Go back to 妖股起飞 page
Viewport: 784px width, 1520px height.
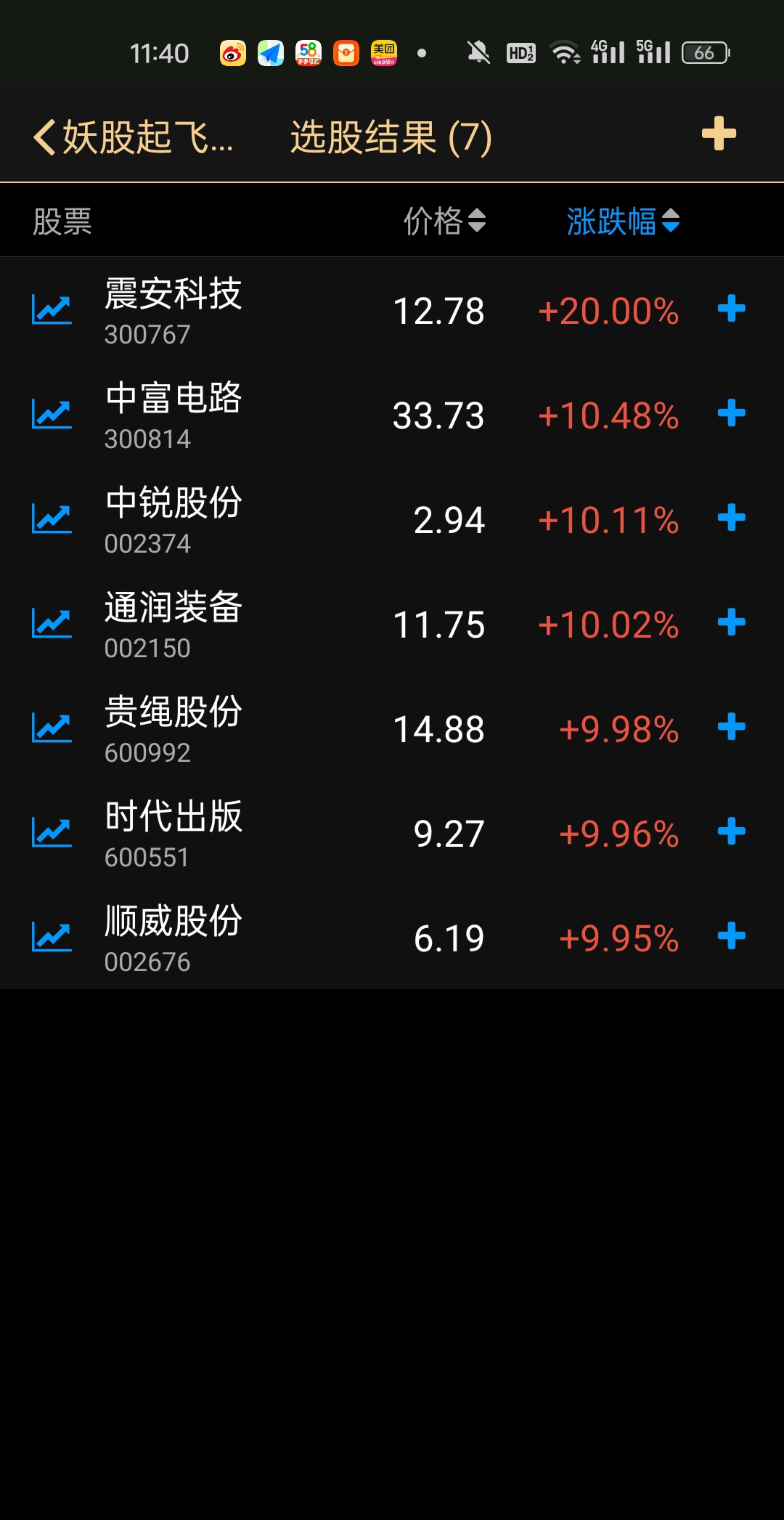coord(133,137)
